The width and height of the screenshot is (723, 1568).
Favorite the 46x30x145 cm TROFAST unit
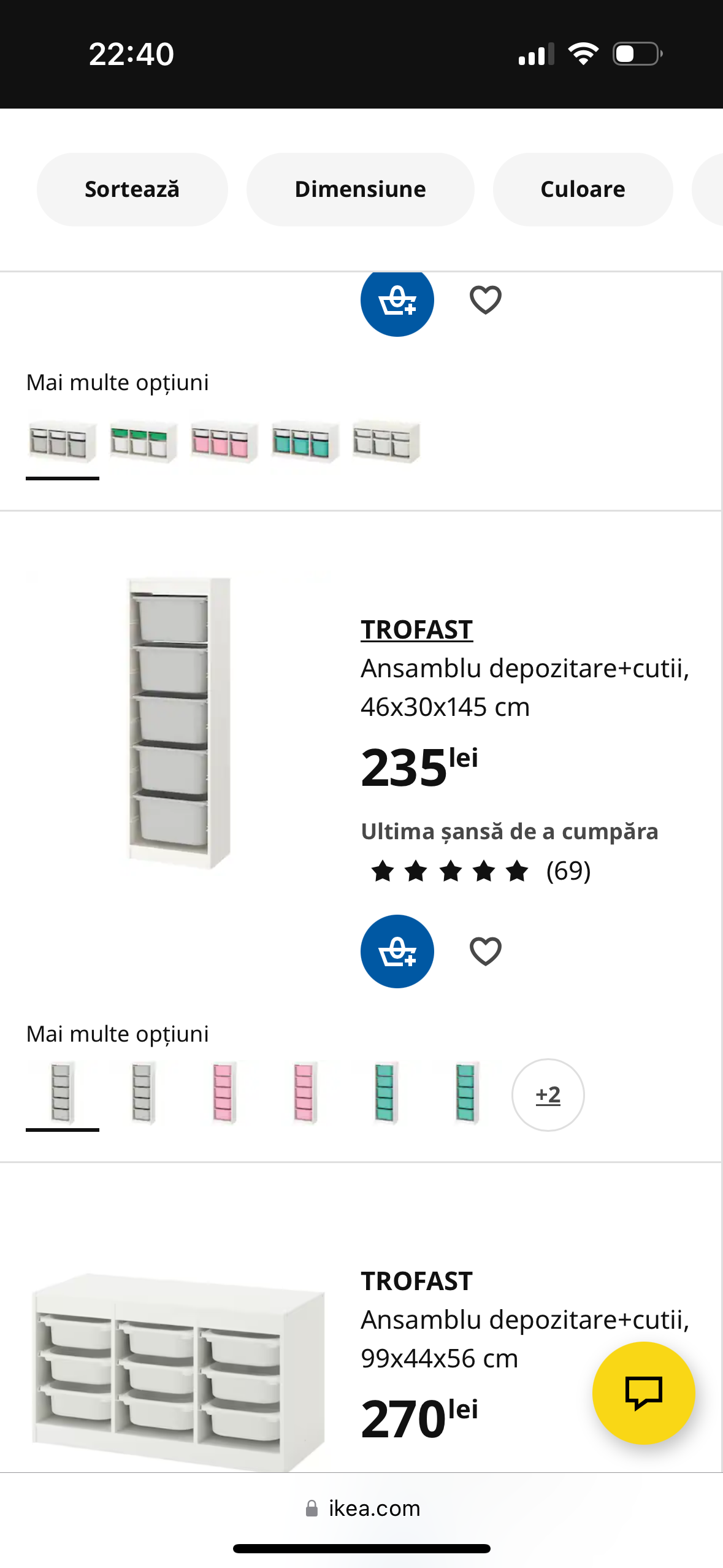[x=485, y=951]
